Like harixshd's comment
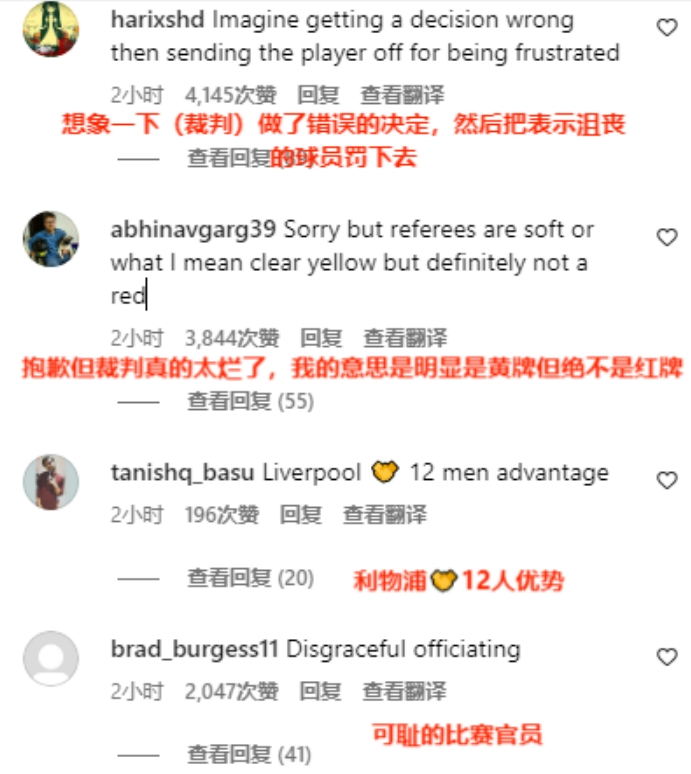This screenshot has width=691, height=774. pyautogui.click(x=667, y=28)
